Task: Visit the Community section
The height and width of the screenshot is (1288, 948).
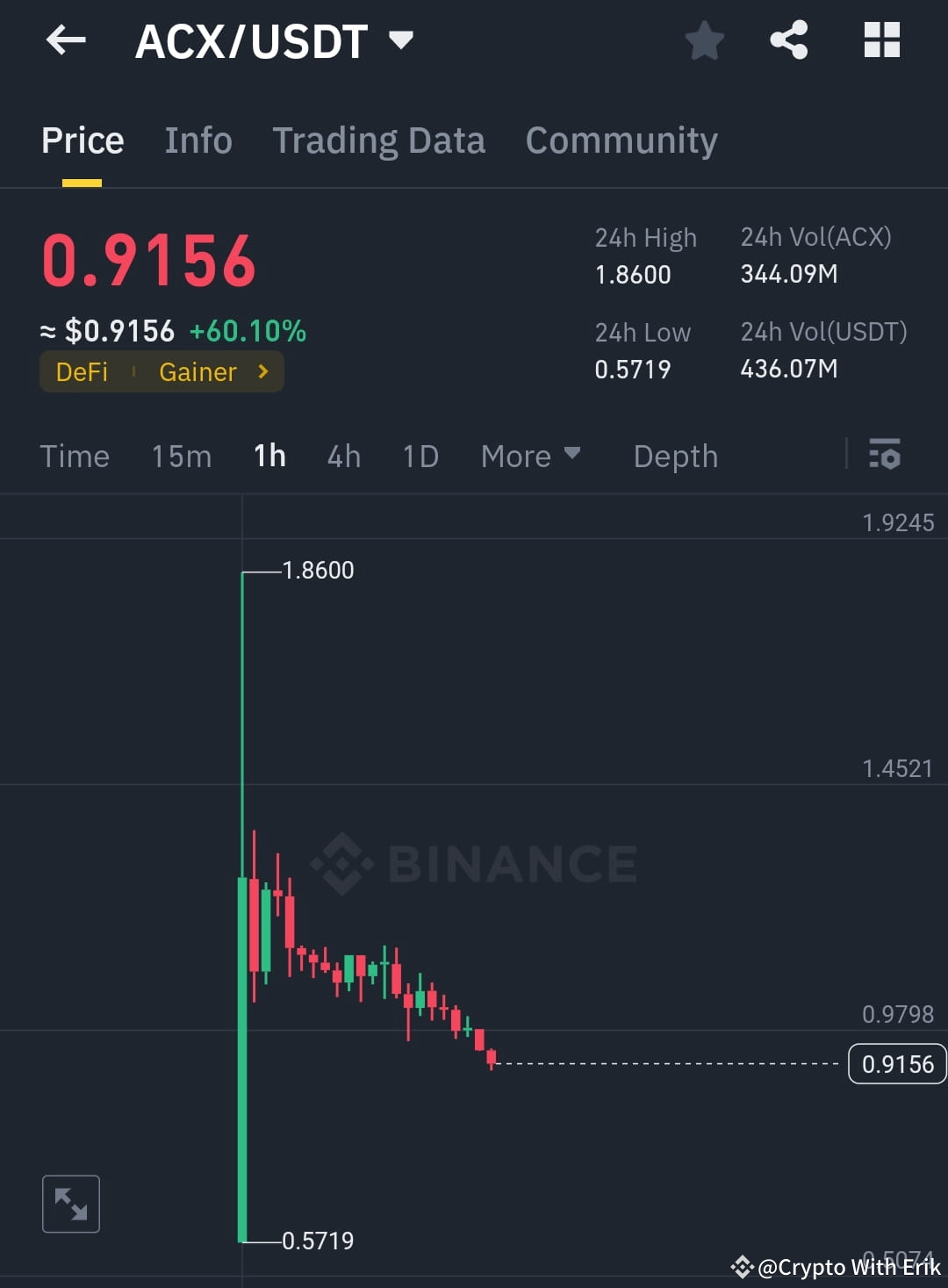Action: (621, 140)
